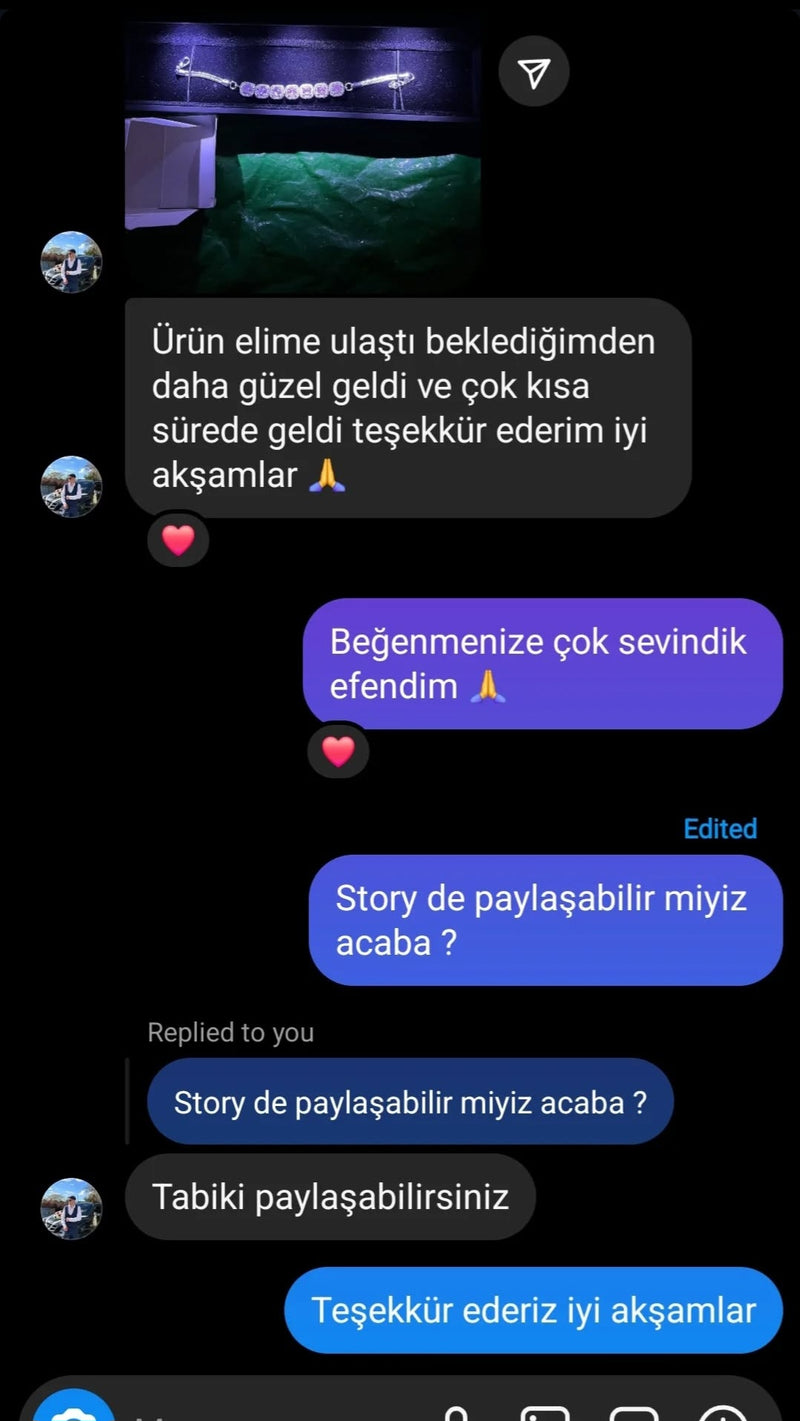Forward the shared bracelet photo
800x1421 pixels.
(534, 72)
